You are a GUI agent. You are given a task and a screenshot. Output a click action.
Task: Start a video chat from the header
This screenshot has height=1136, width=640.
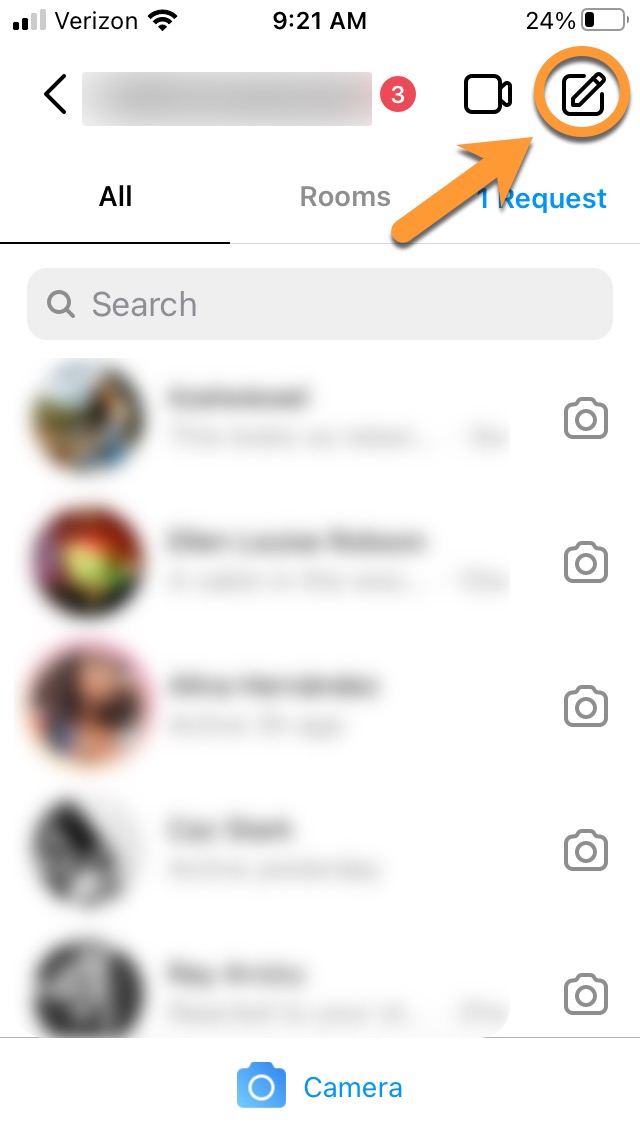[487, 95]
